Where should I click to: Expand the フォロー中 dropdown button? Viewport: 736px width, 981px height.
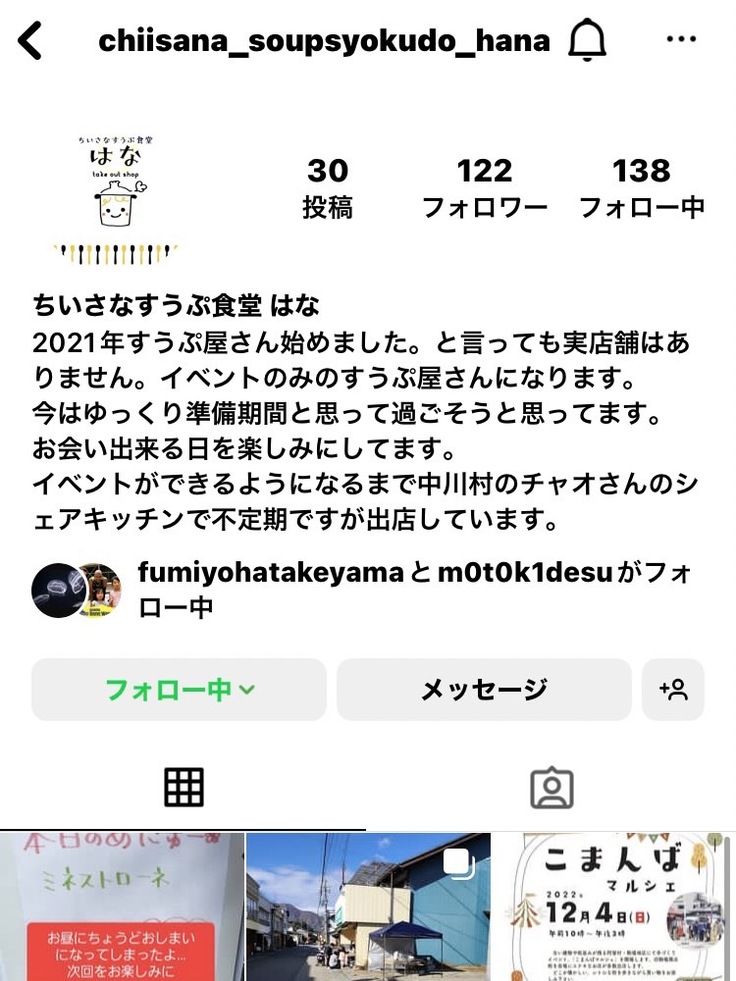[x=179, y=690]
